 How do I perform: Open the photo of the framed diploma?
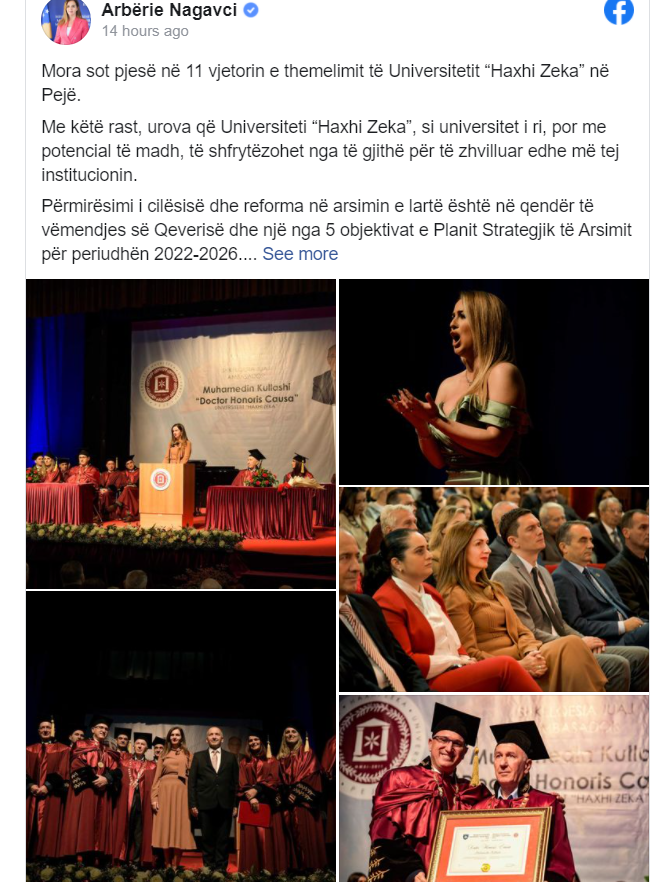pyautogui.click(x=493, y=788)
